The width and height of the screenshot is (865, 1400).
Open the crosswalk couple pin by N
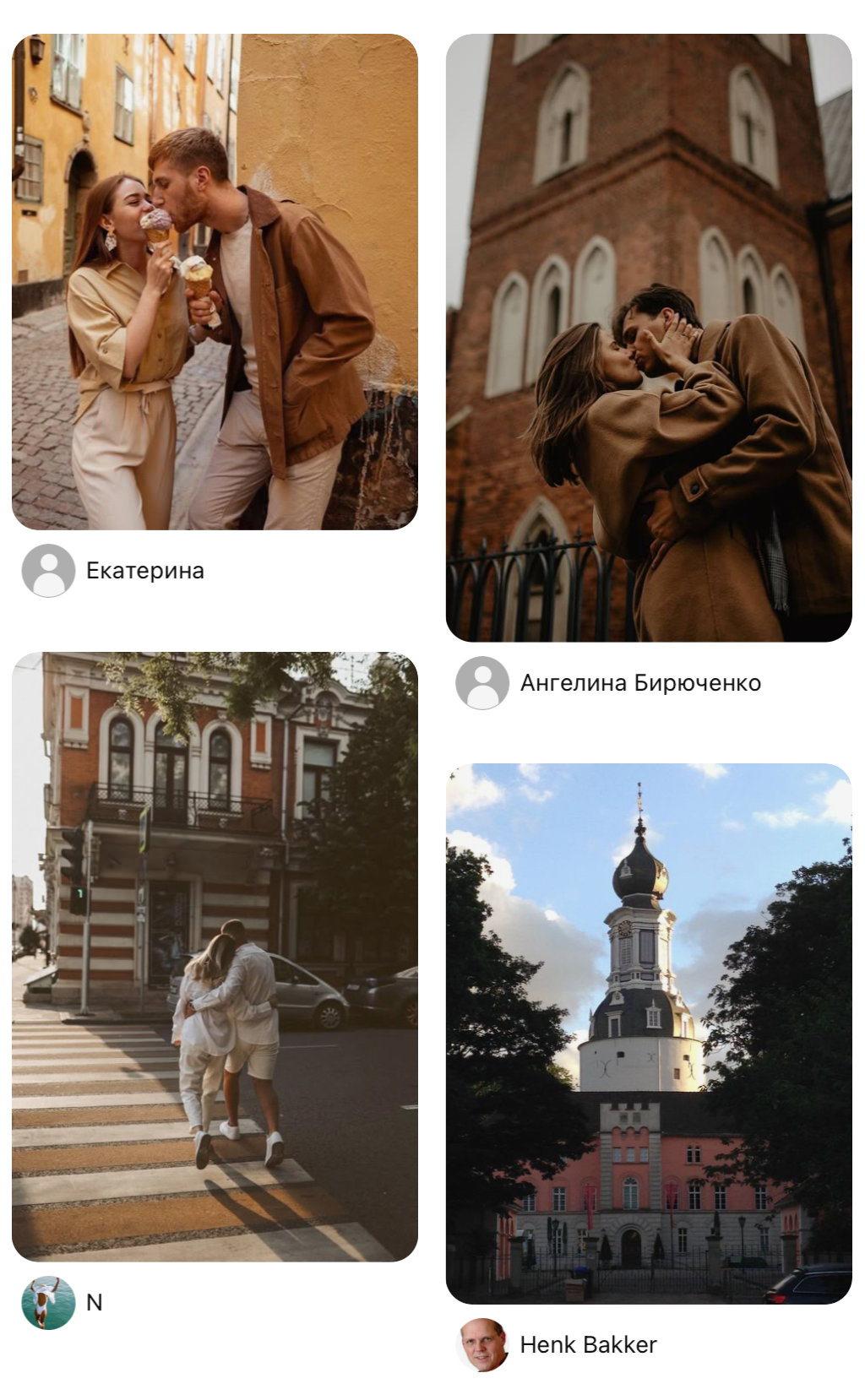tap(215, 956)
